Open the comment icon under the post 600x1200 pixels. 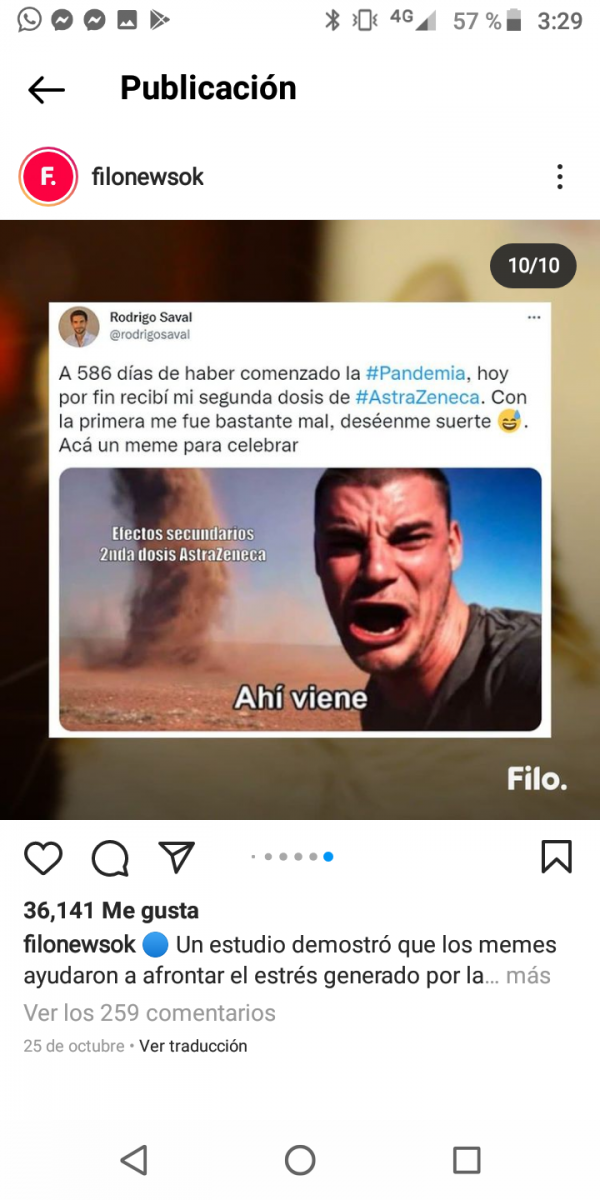click(x=110, y=858)
